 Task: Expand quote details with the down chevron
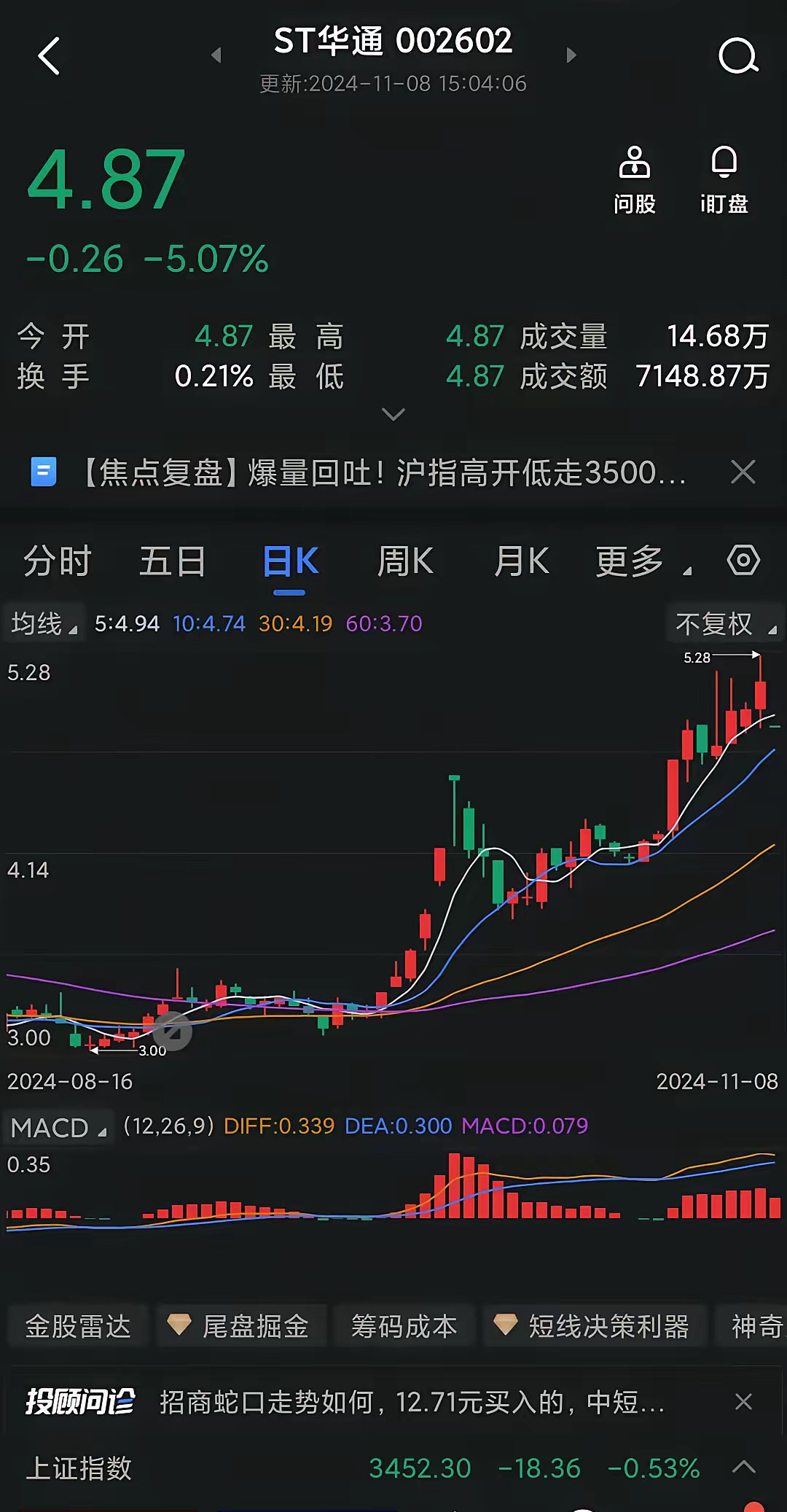pyautogui.click(x=393, y=414)
